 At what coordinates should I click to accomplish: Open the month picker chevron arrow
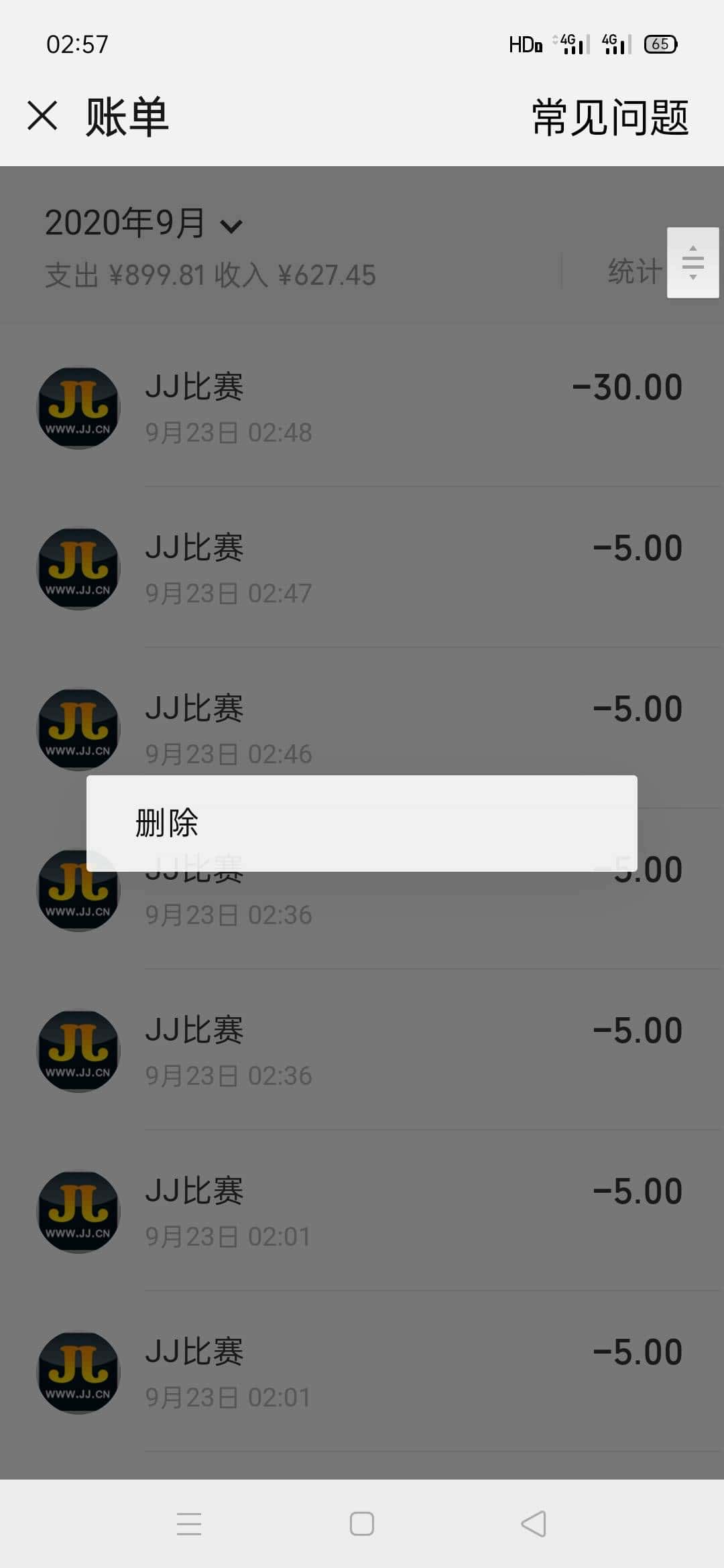[x=231, y=228]
